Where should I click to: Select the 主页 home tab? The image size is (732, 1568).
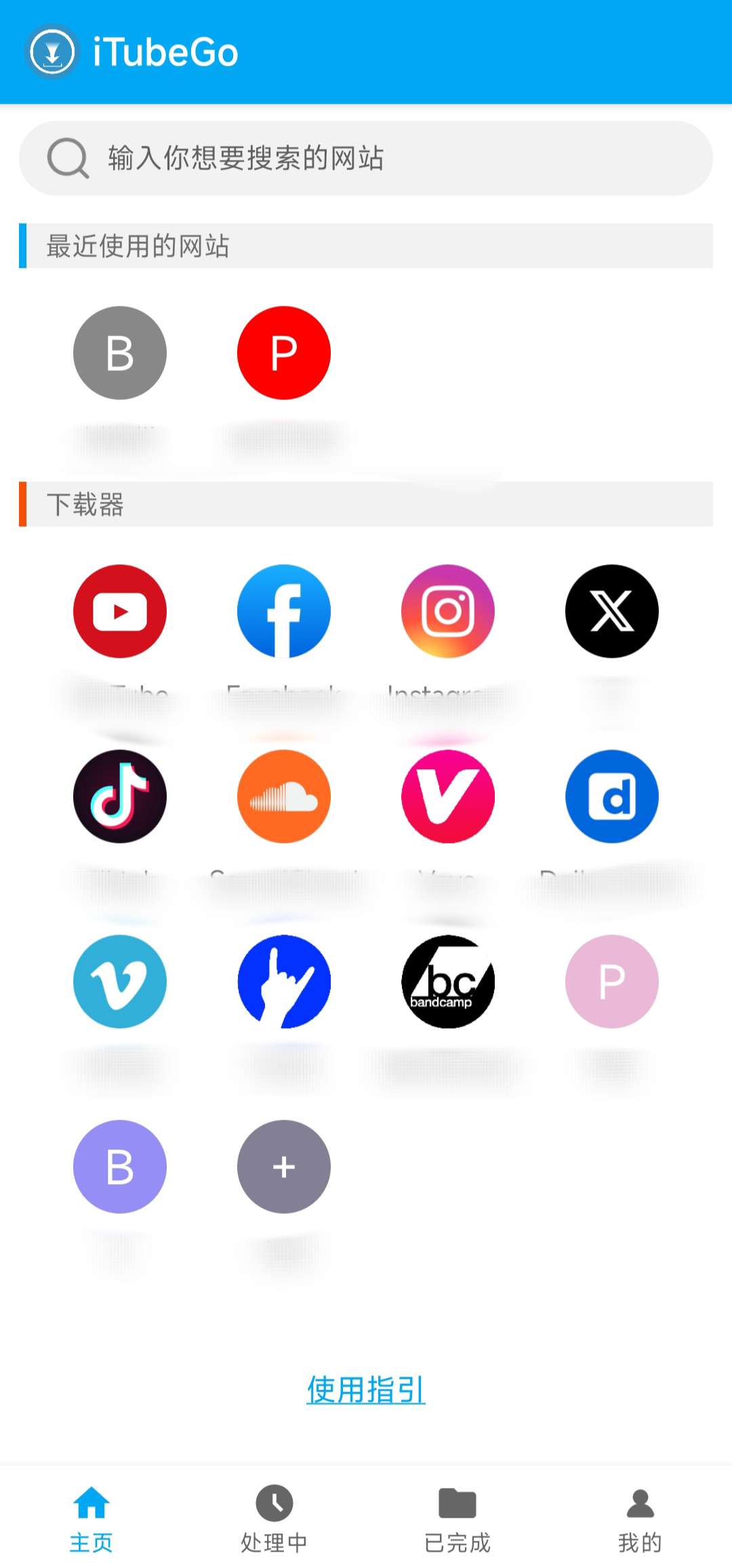pyautogui.click(x=91, y=1518)
